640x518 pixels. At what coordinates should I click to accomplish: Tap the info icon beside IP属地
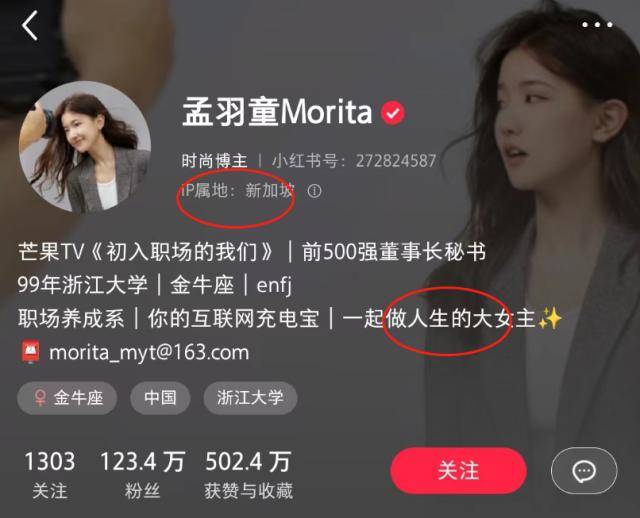[314, 190]
